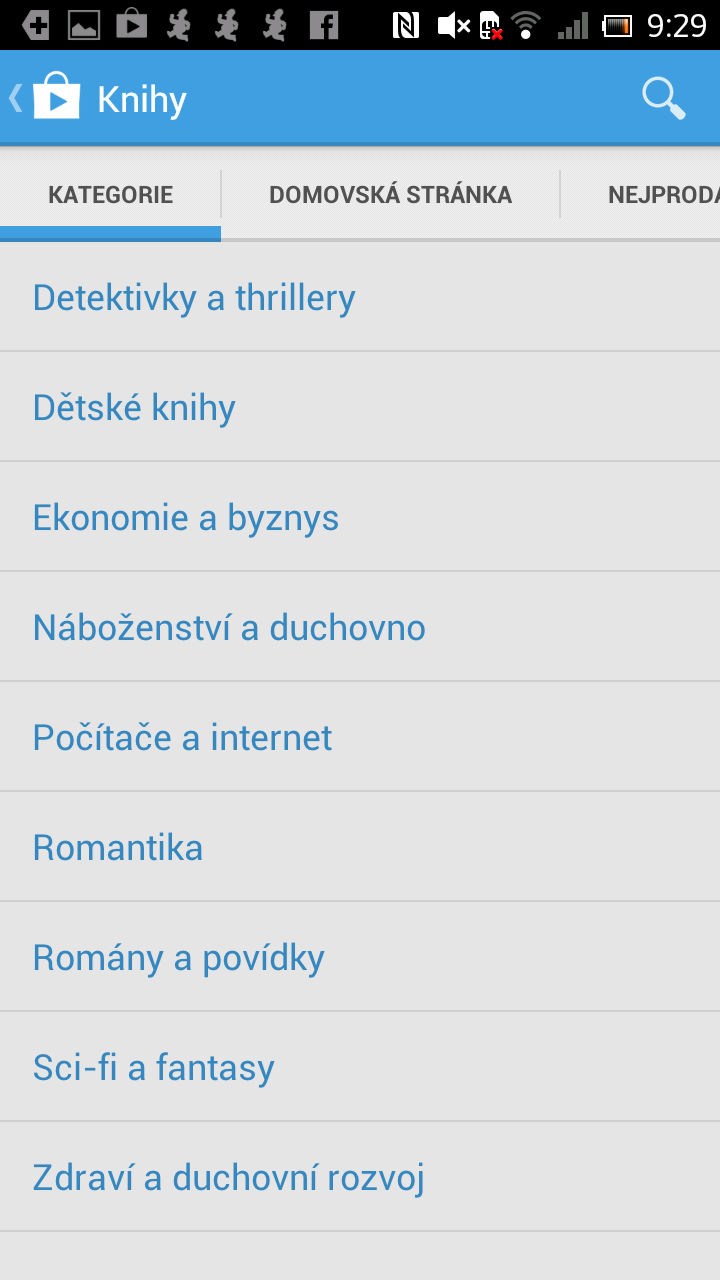Open the DOMOVSKÁ STRÁNKA tab
This screenshot has height=1280, width=720.
[389, 194]
